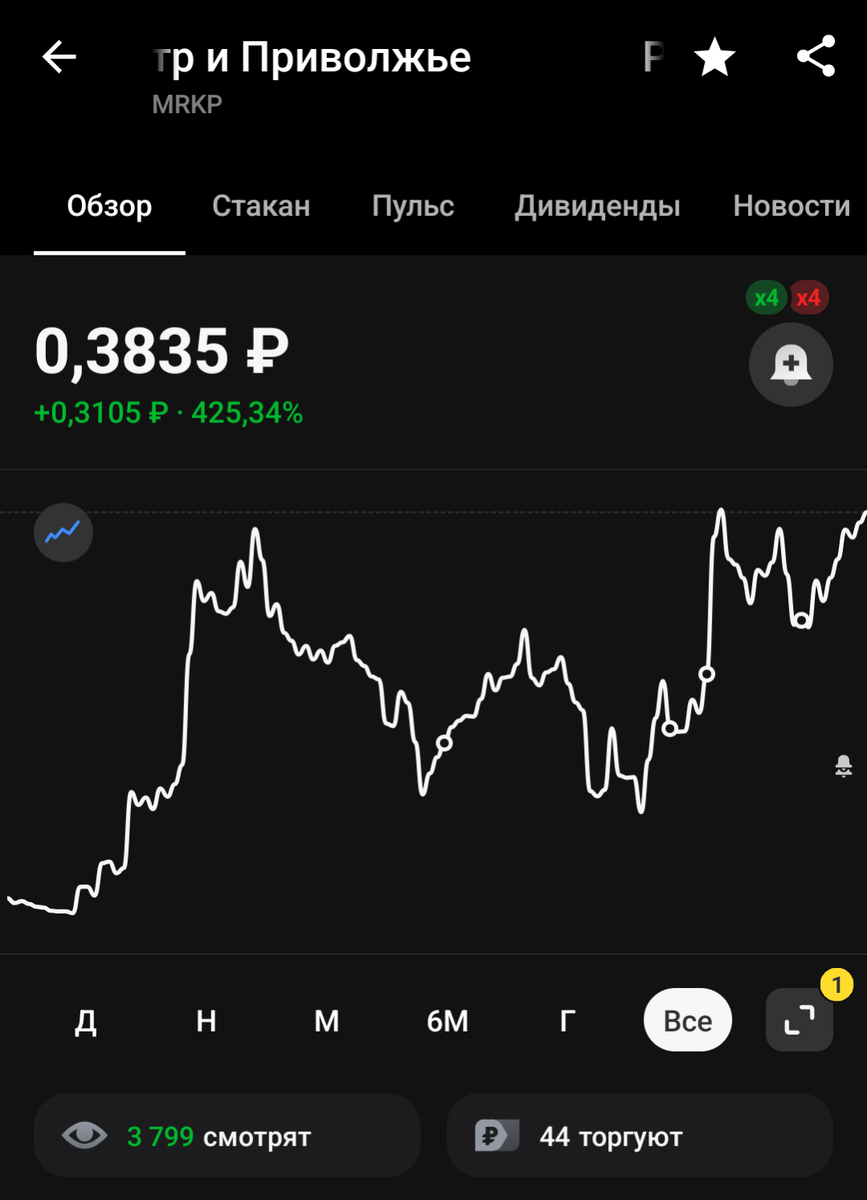Toggle the favorite star for MRKP

[x=715, y=58]
